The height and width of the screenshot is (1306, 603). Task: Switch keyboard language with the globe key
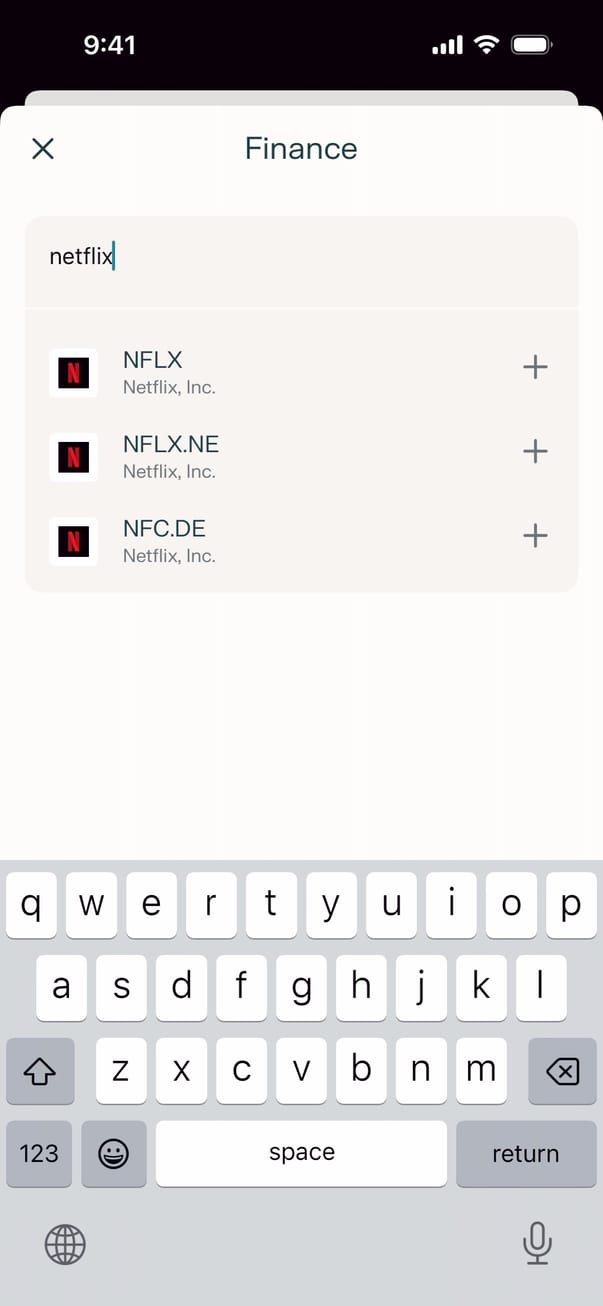tap(65, 1244)
